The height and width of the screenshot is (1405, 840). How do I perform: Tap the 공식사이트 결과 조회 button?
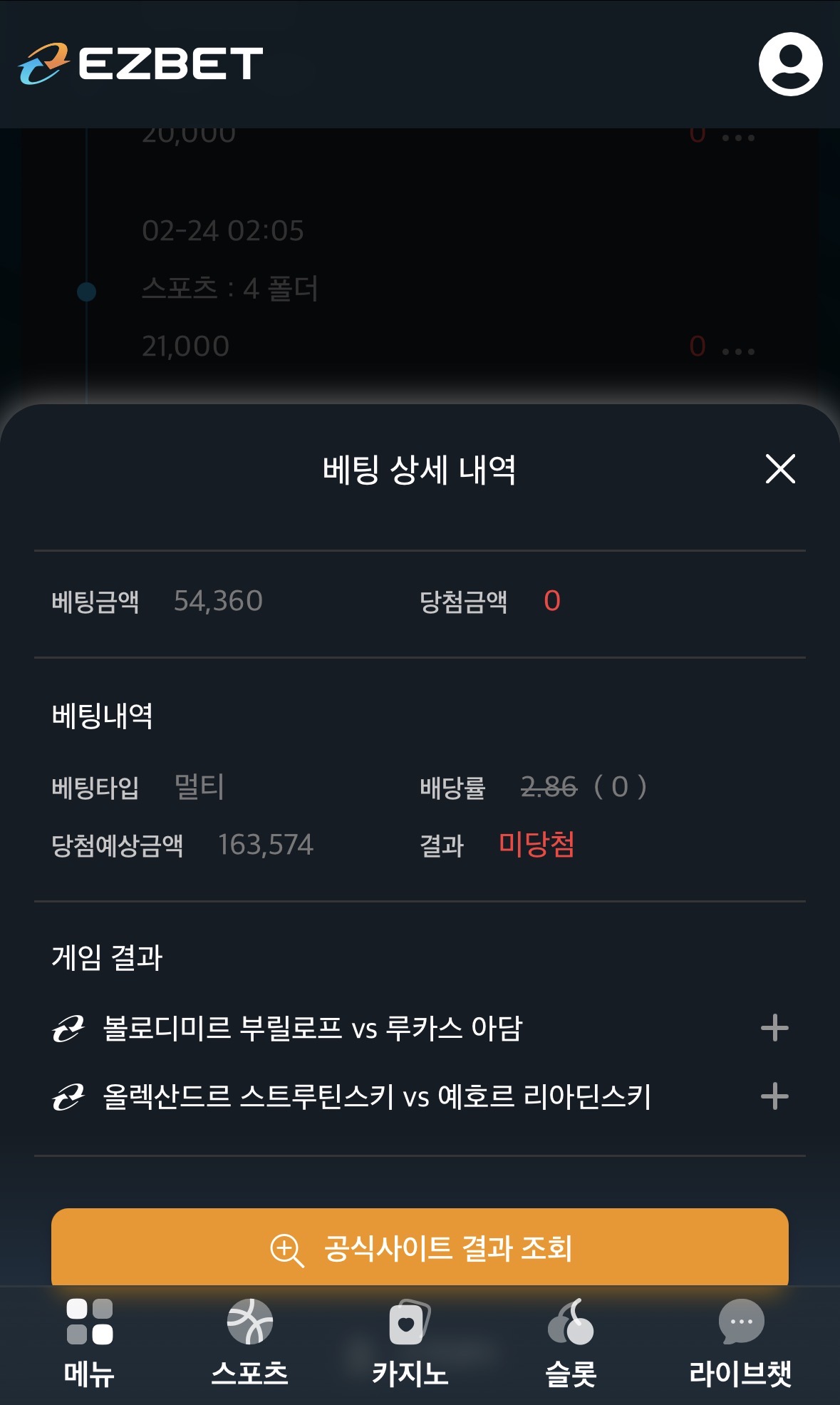[420, 1247]
